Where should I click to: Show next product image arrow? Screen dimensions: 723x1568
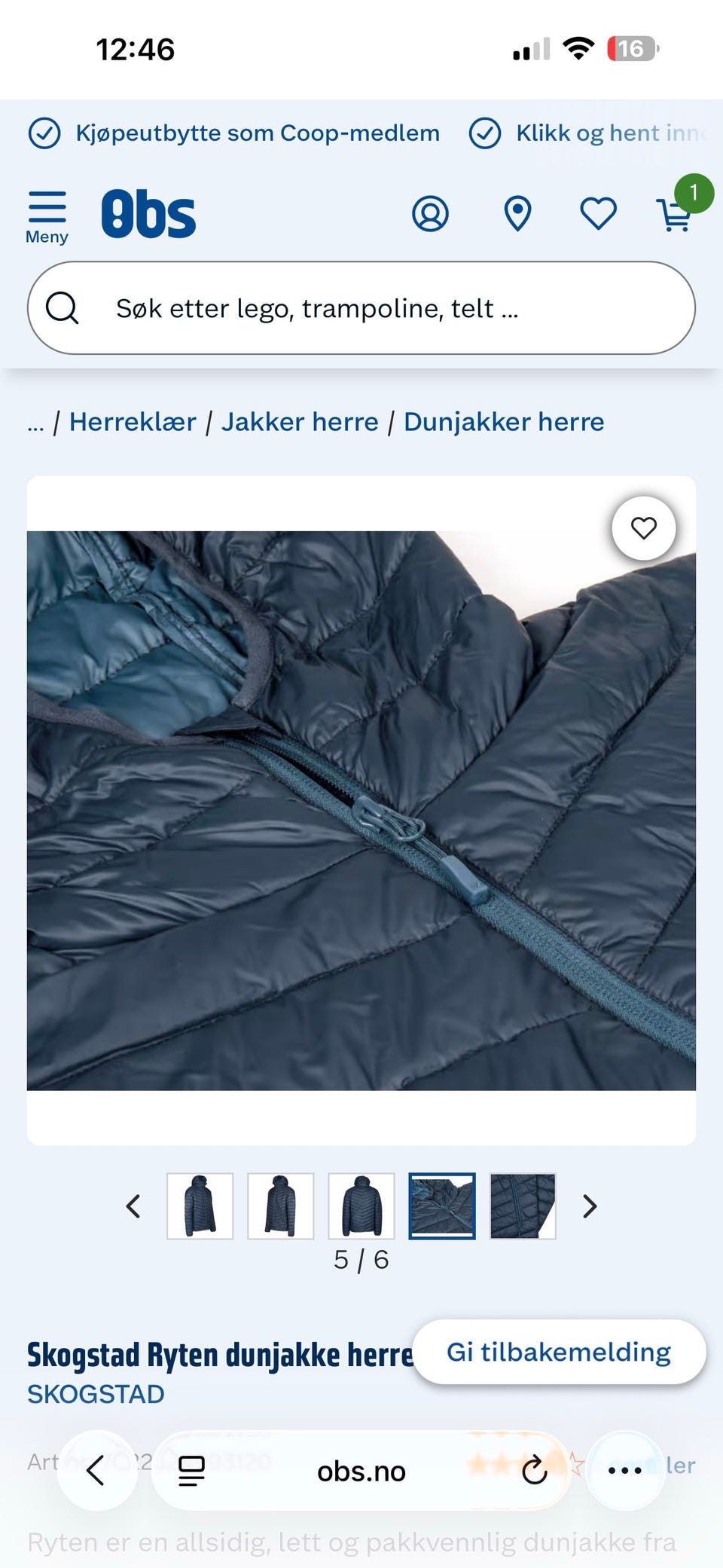(x=590, y=1206)
